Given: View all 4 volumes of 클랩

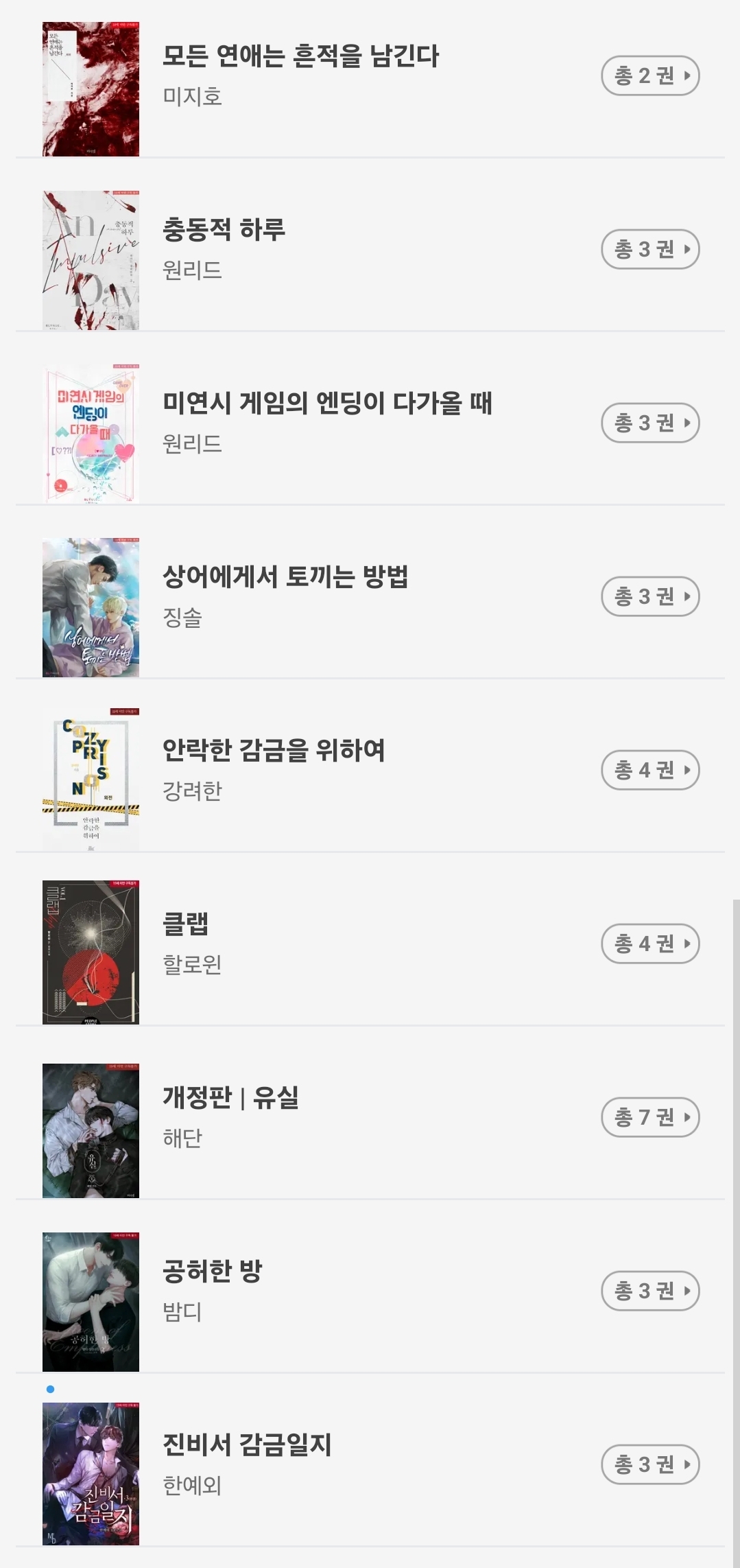Looking at the screenshot, I should point(650,944).
